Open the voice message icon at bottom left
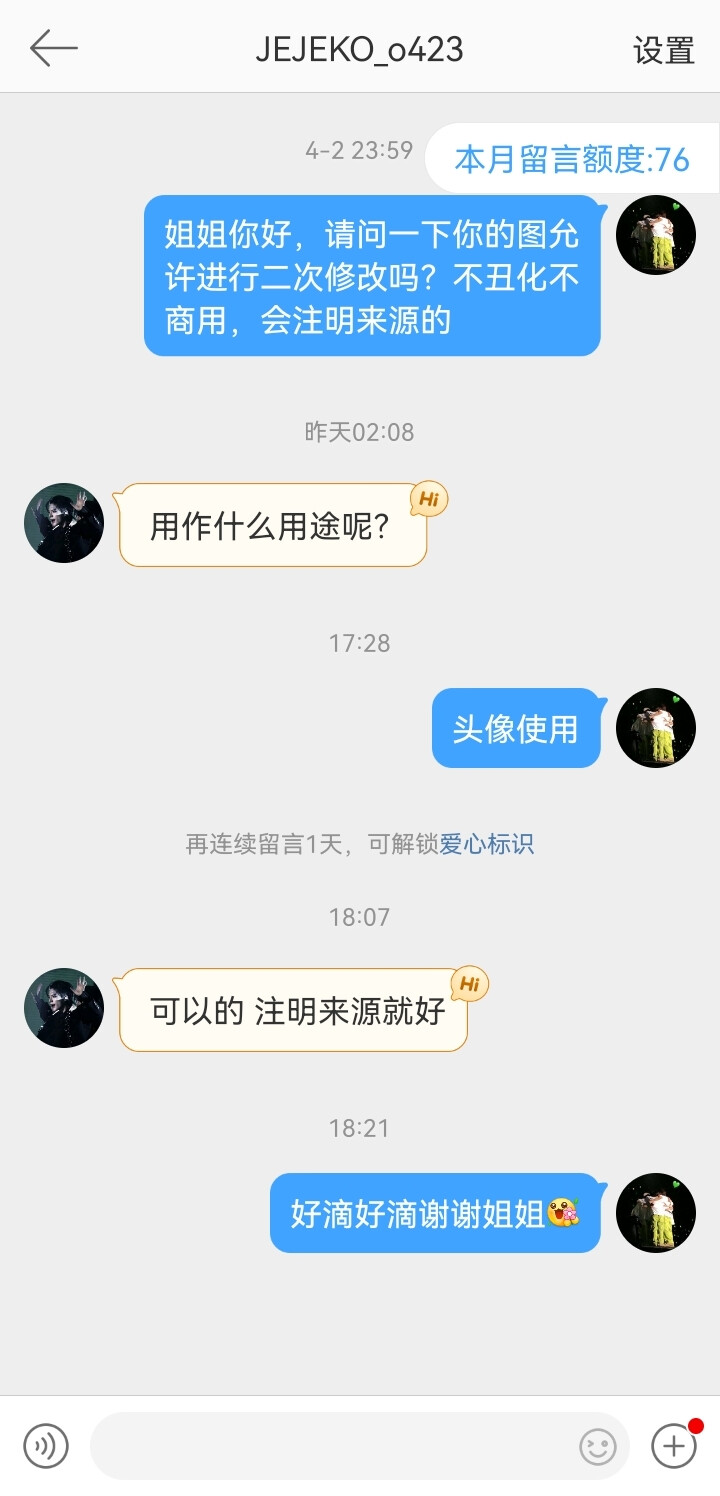The height and width of the screenshot is (1496, 720). click(42, 1445)
